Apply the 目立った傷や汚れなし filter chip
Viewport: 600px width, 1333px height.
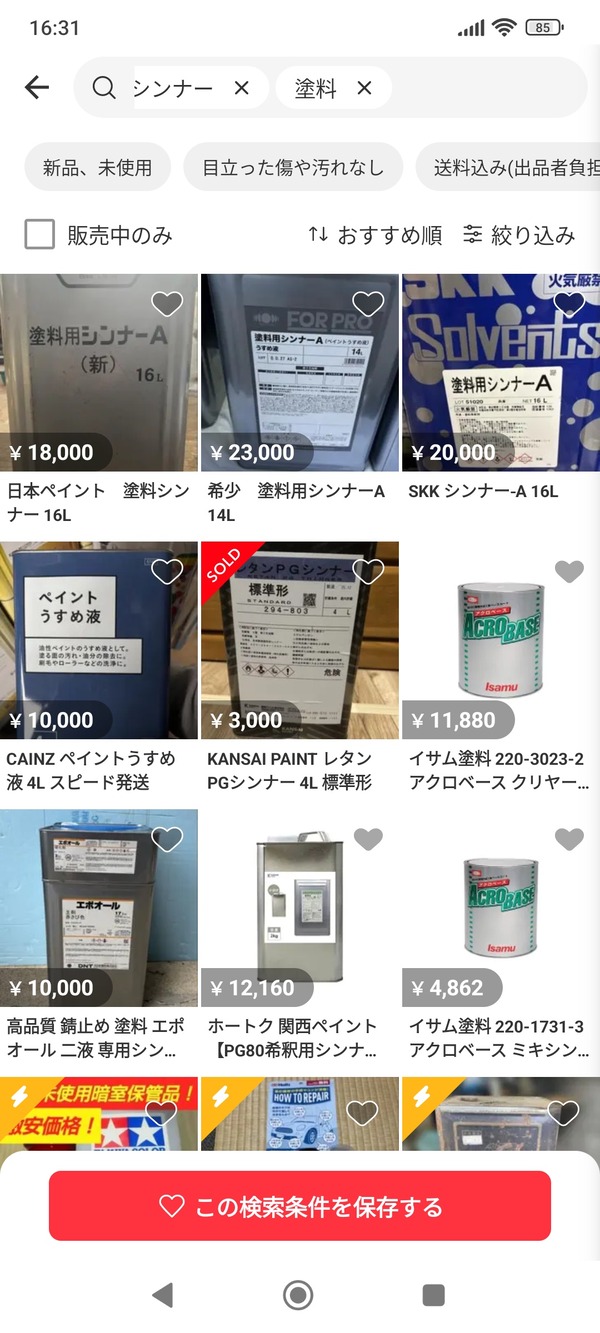[x=293, y=167]
